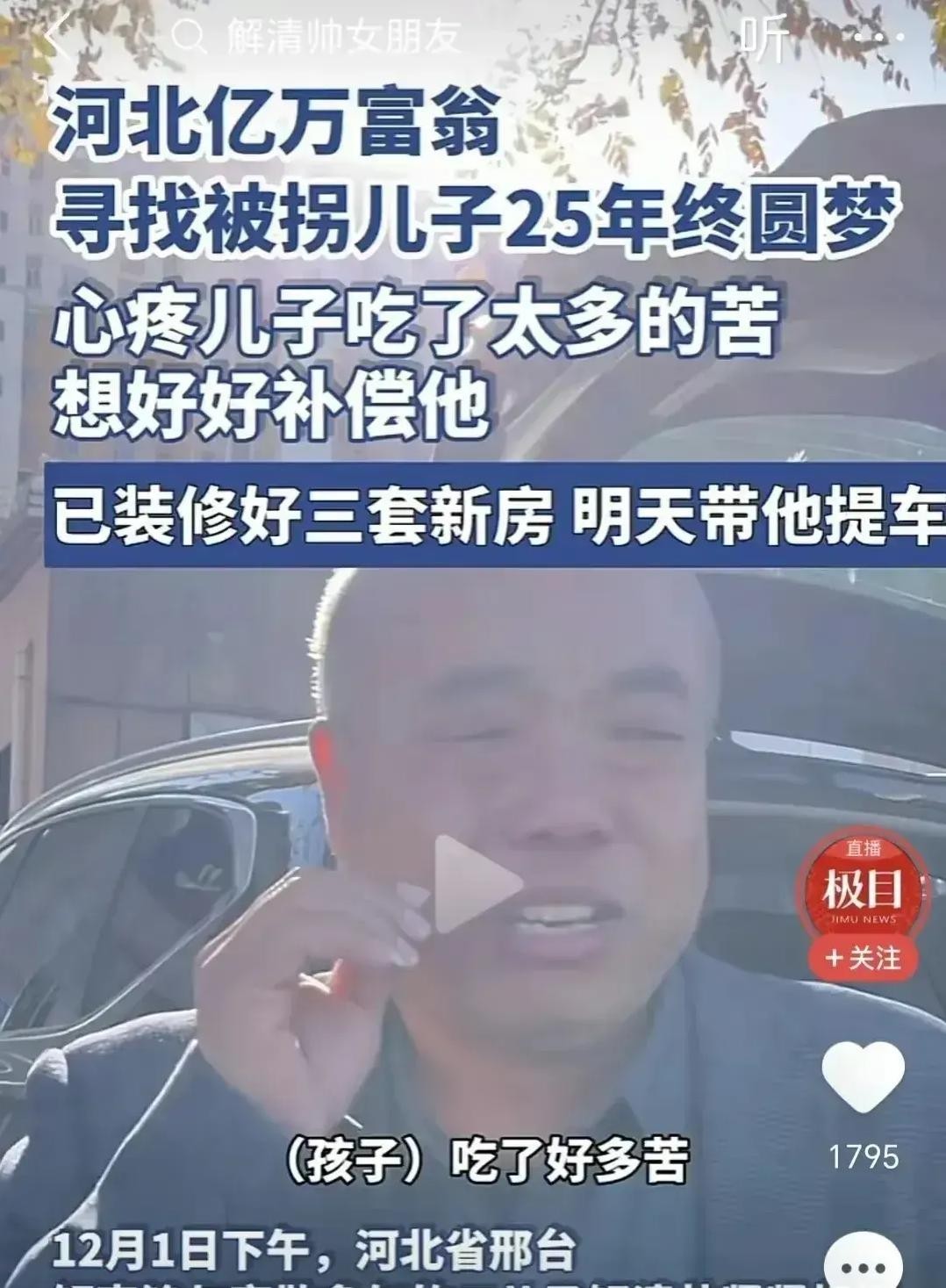The height and width of the screenshot is (1288, 946).
Task: Open comments via the speech bubble icon
Action: pos(863,1264)
